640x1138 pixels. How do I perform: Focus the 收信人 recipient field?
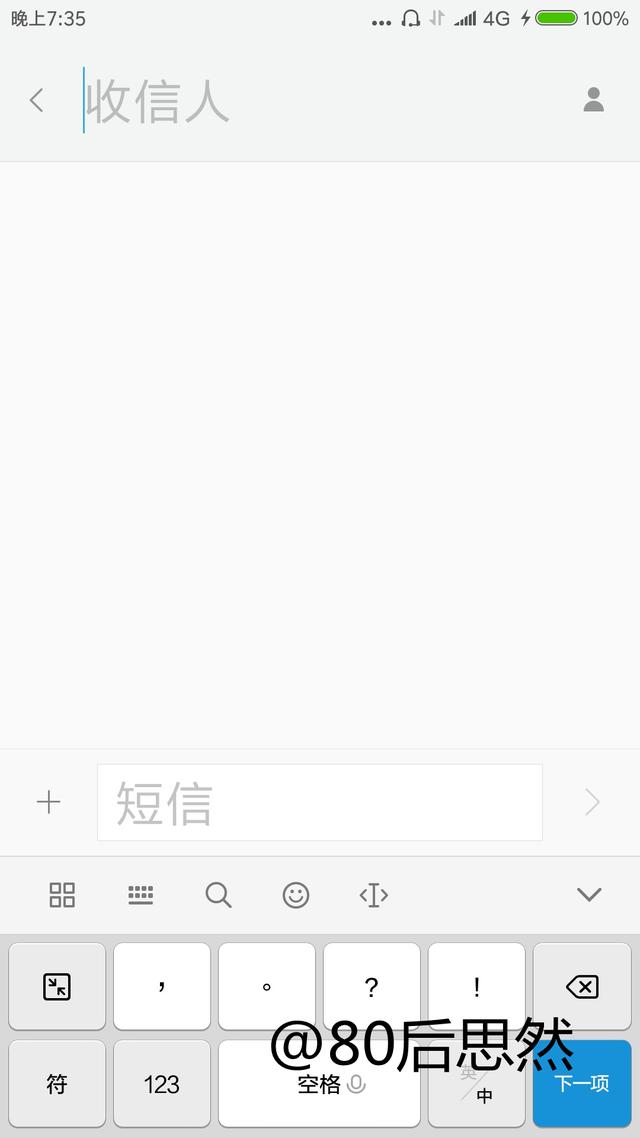319,100
